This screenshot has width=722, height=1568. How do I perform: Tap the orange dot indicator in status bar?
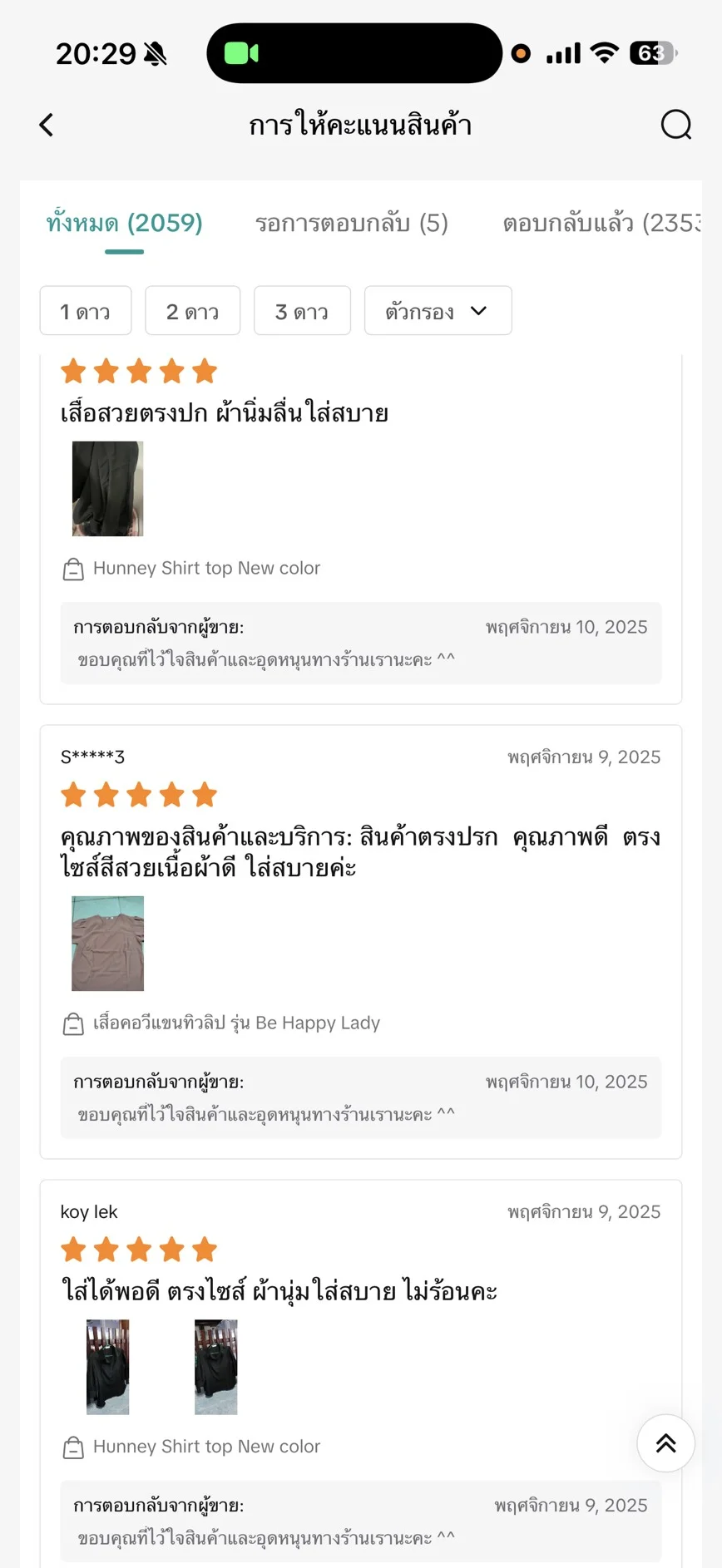click(x=521, y=52)
